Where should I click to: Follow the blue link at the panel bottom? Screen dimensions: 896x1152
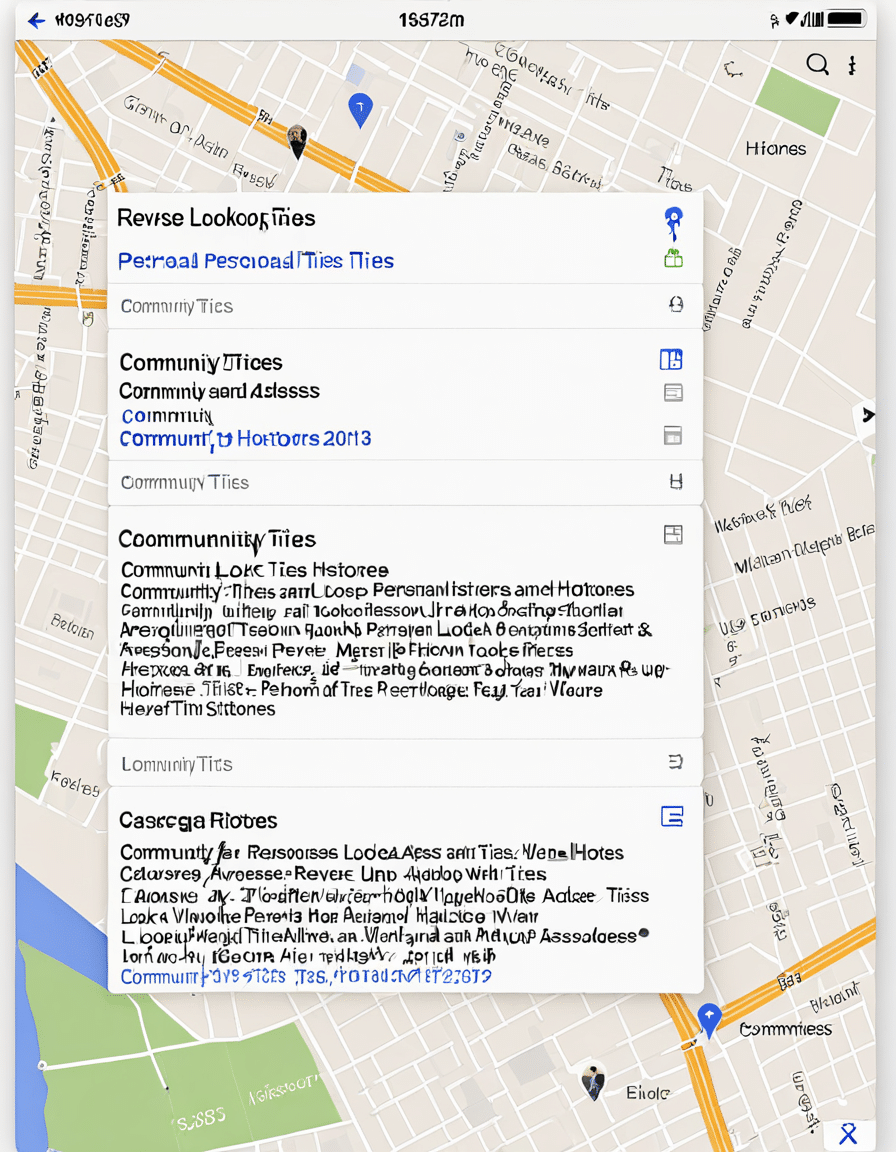click(x=305, y=976)
